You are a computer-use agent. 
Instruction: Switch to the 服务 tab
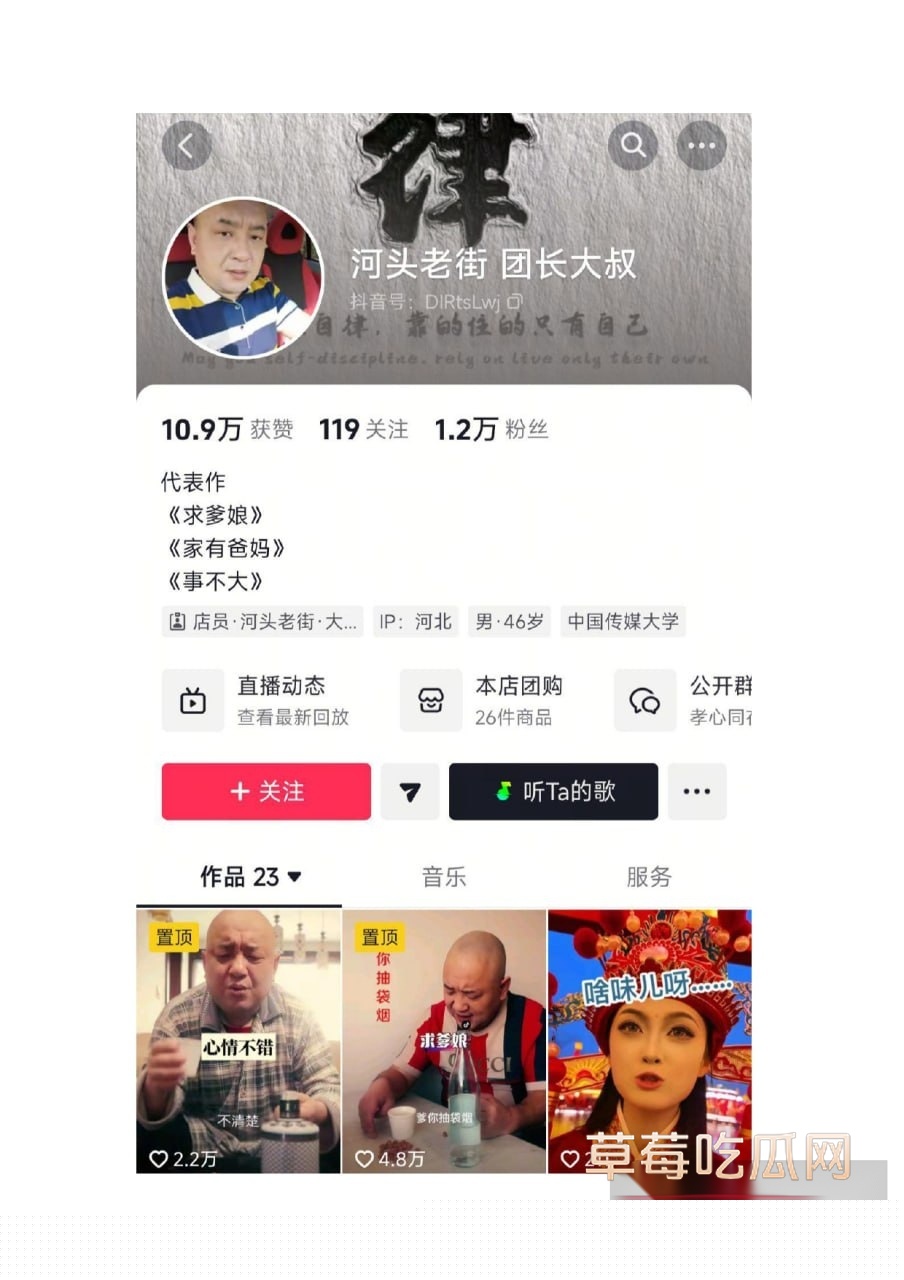648,877
